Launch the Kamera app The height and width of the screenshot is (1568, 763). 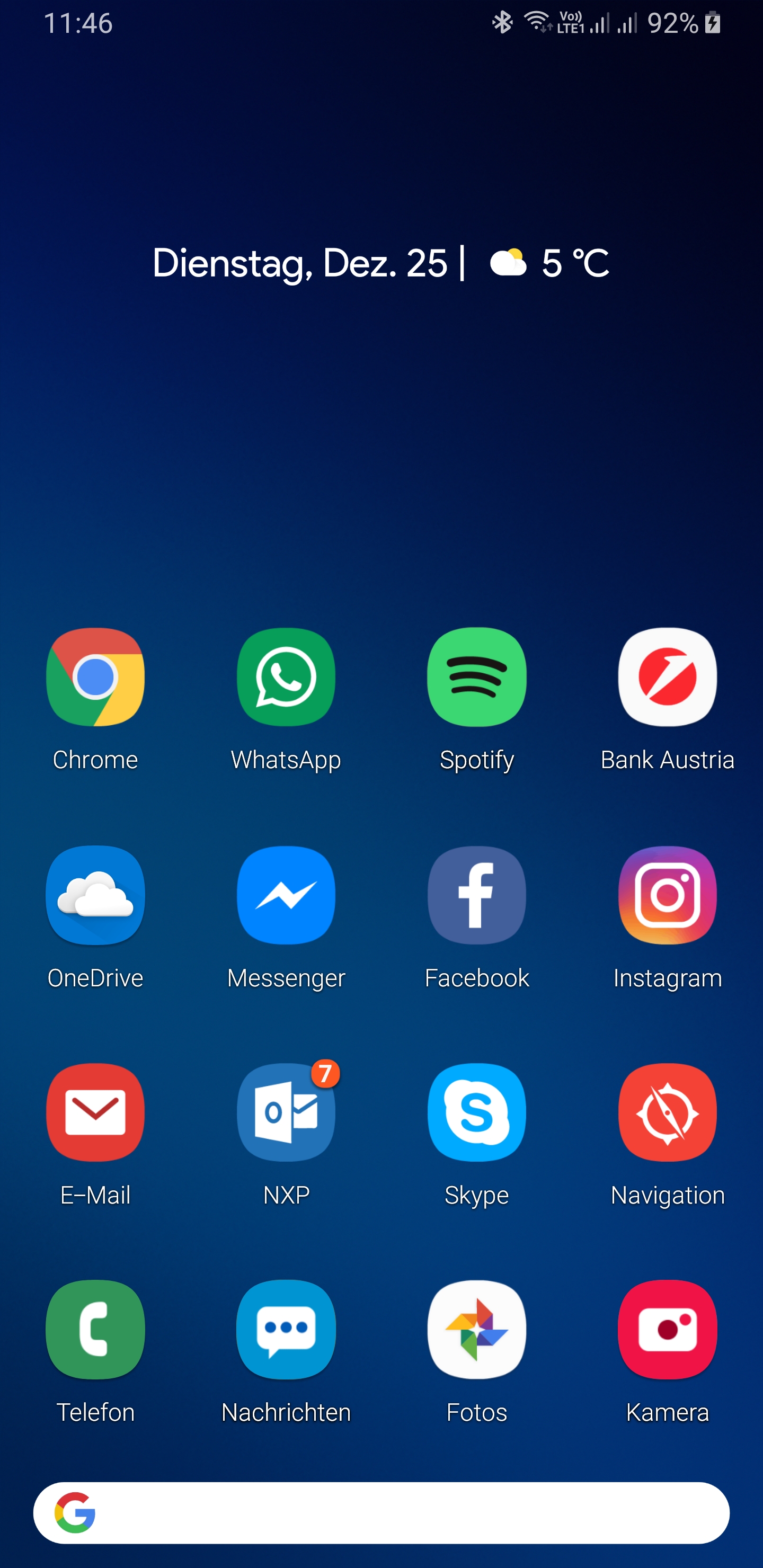pos(668,1330)
